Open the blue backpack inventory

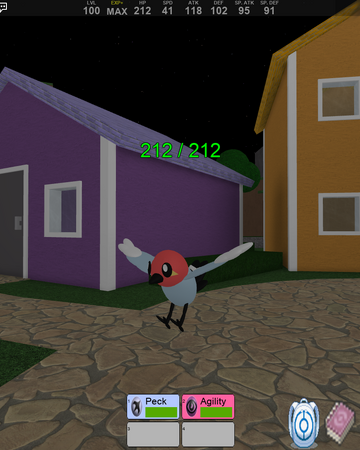[304, 423]
